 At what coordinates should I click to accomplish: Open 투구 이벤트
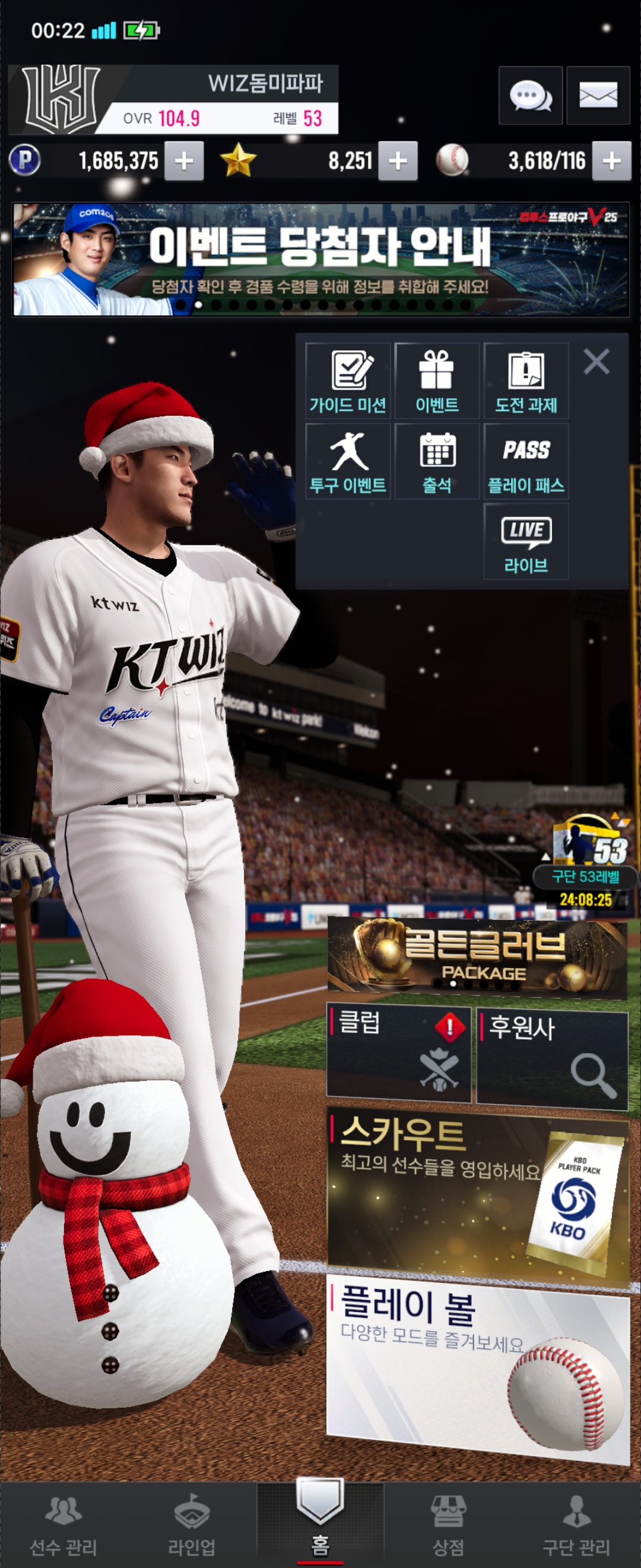pos(348,461)
